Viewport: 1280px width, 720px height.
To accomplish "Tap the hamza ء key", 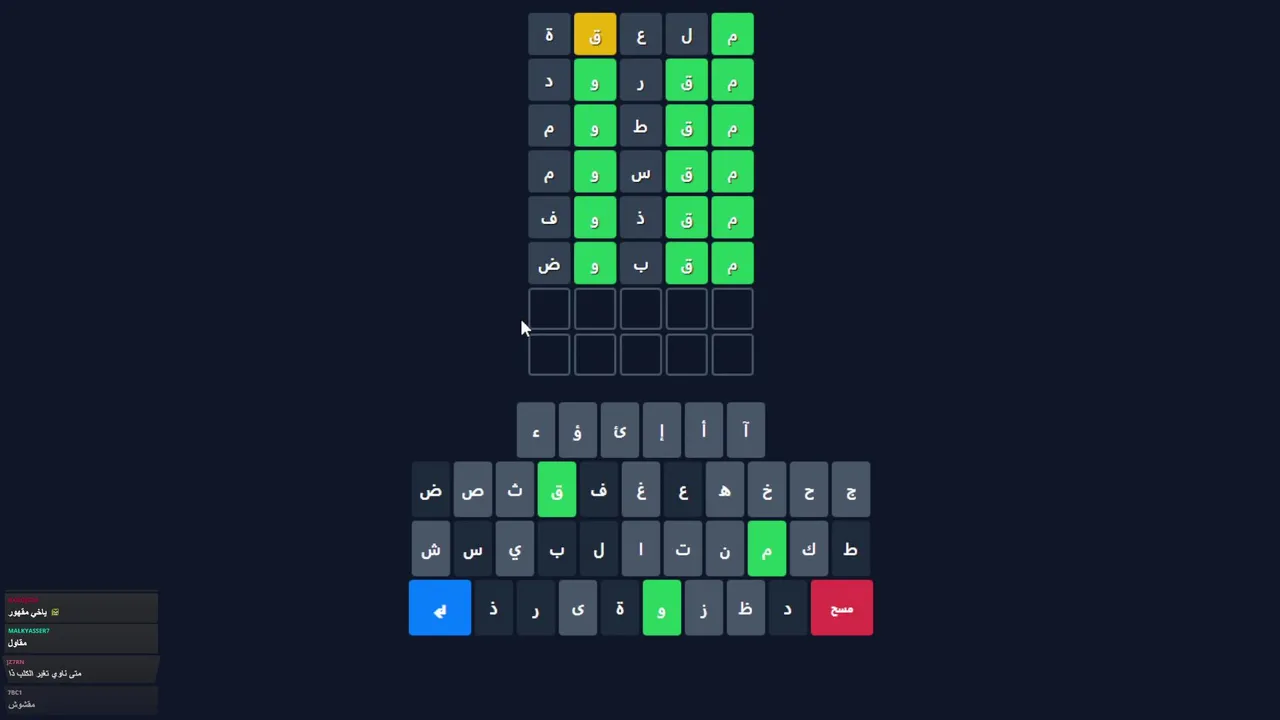I will (x=536, y=431).
